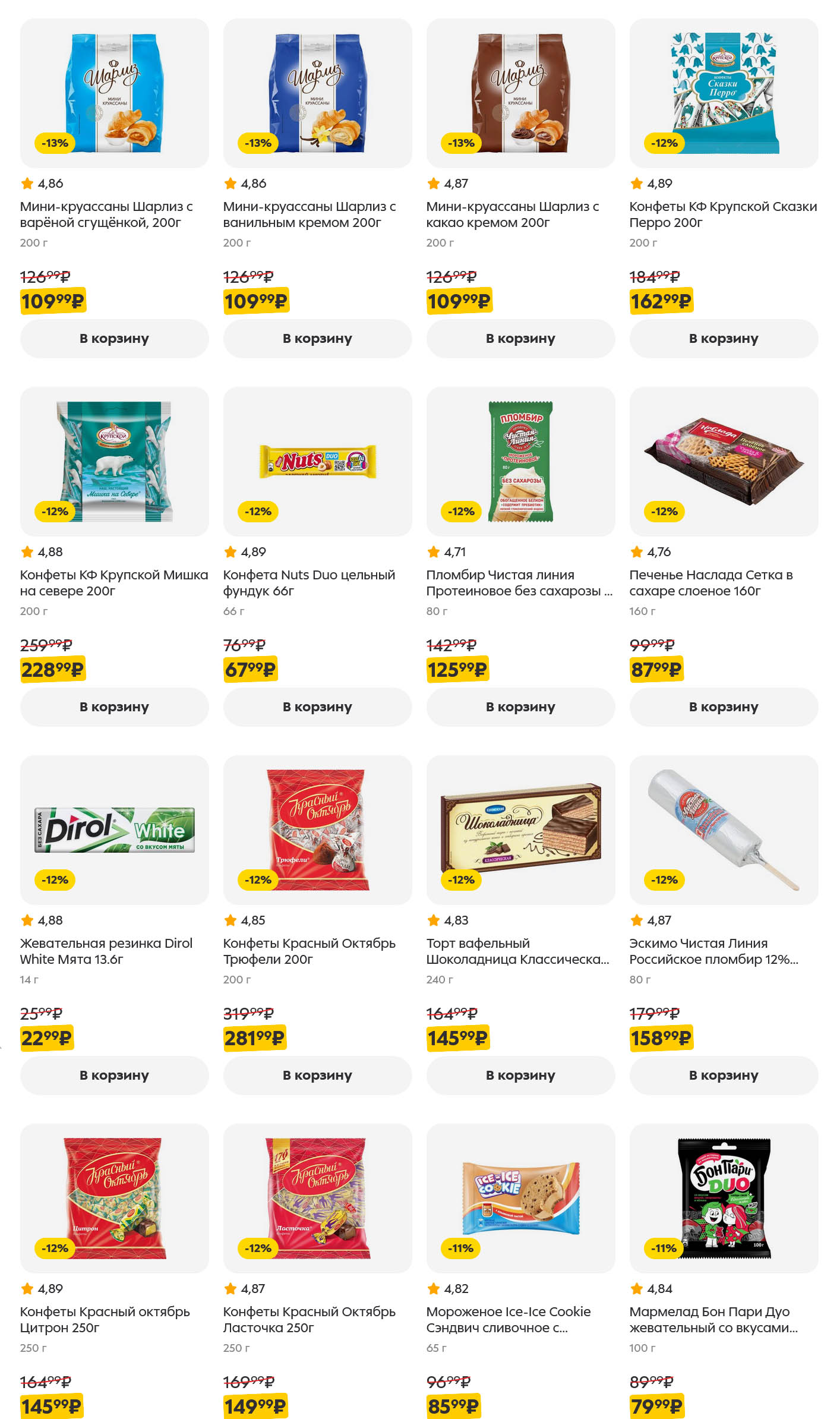The height and width of the screenshot is (1419, 840).
Task: Open Красный Октябрь Ласточка 250г product
Action: coord(309,1319)
